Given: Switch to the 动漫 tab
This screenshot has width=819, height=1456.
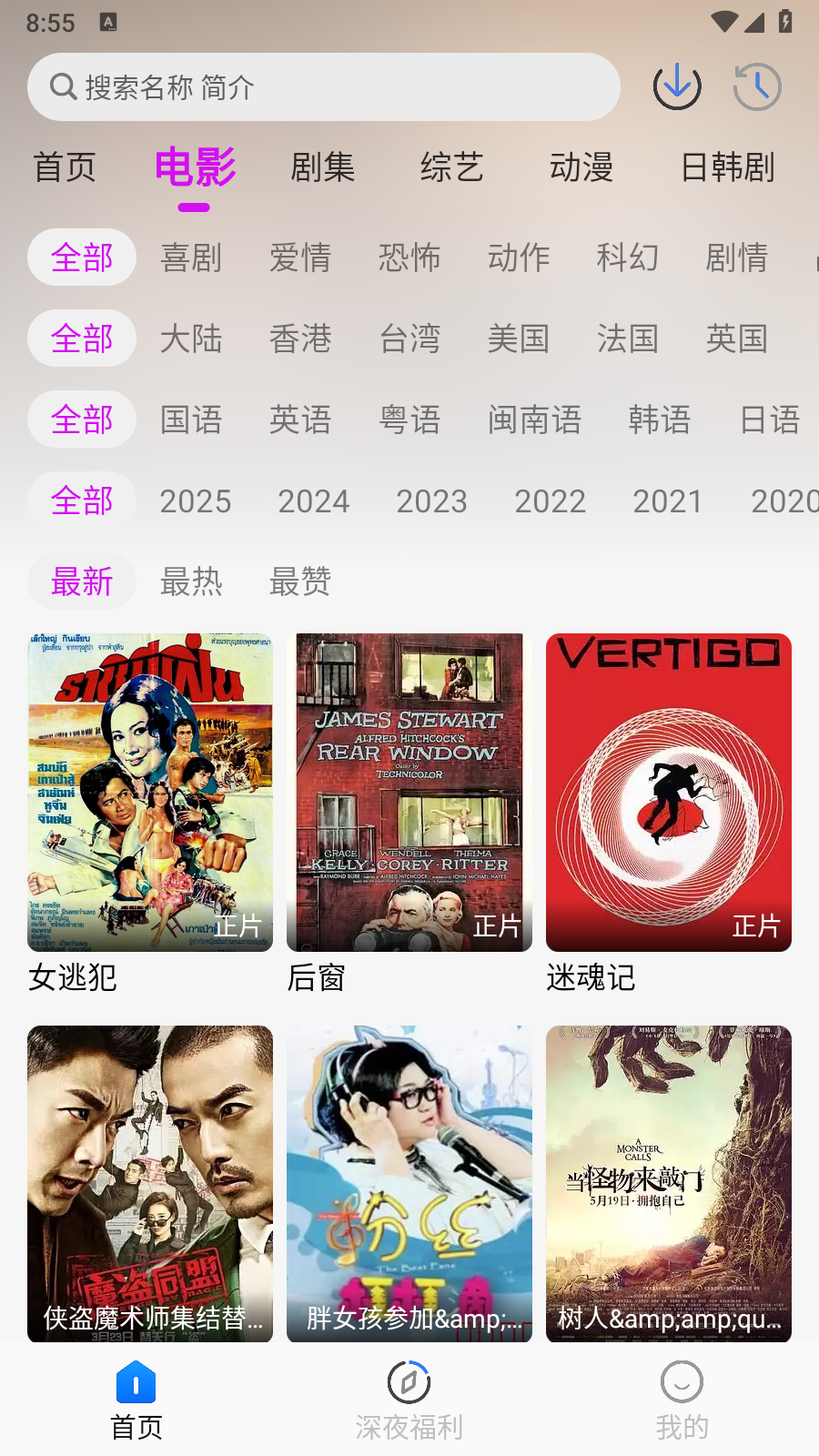Looking at the screenshot, I should click(x=580, y=168).
